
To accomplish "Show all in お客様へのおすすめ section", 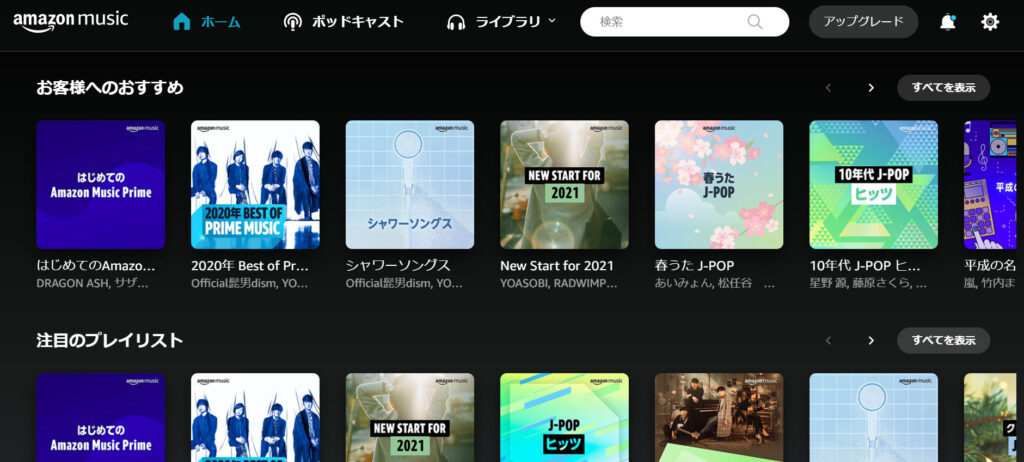I will pos(943,87).
